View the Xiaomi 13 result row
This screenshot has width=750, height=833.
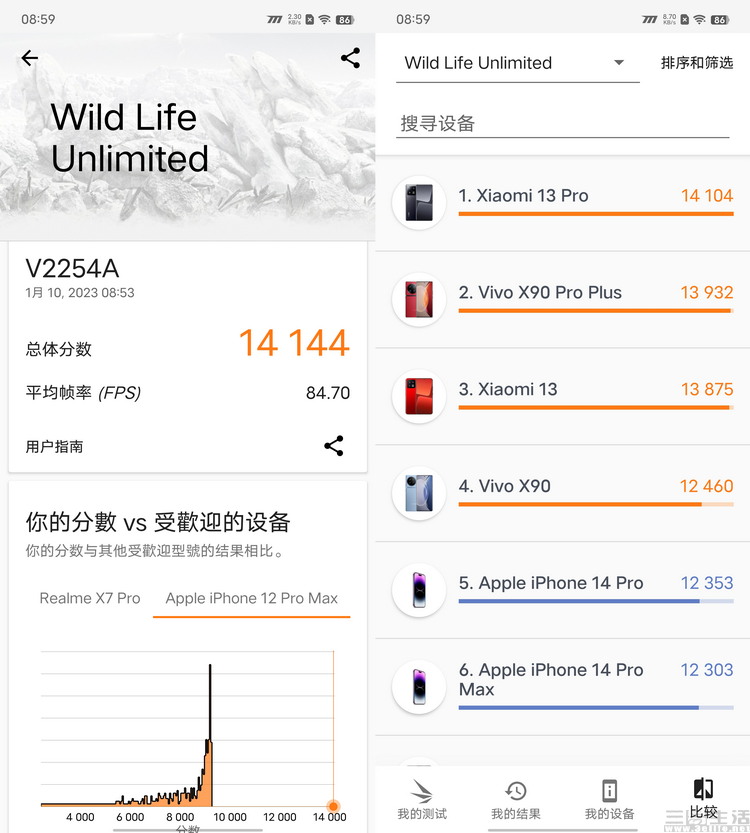coord(563,397)
